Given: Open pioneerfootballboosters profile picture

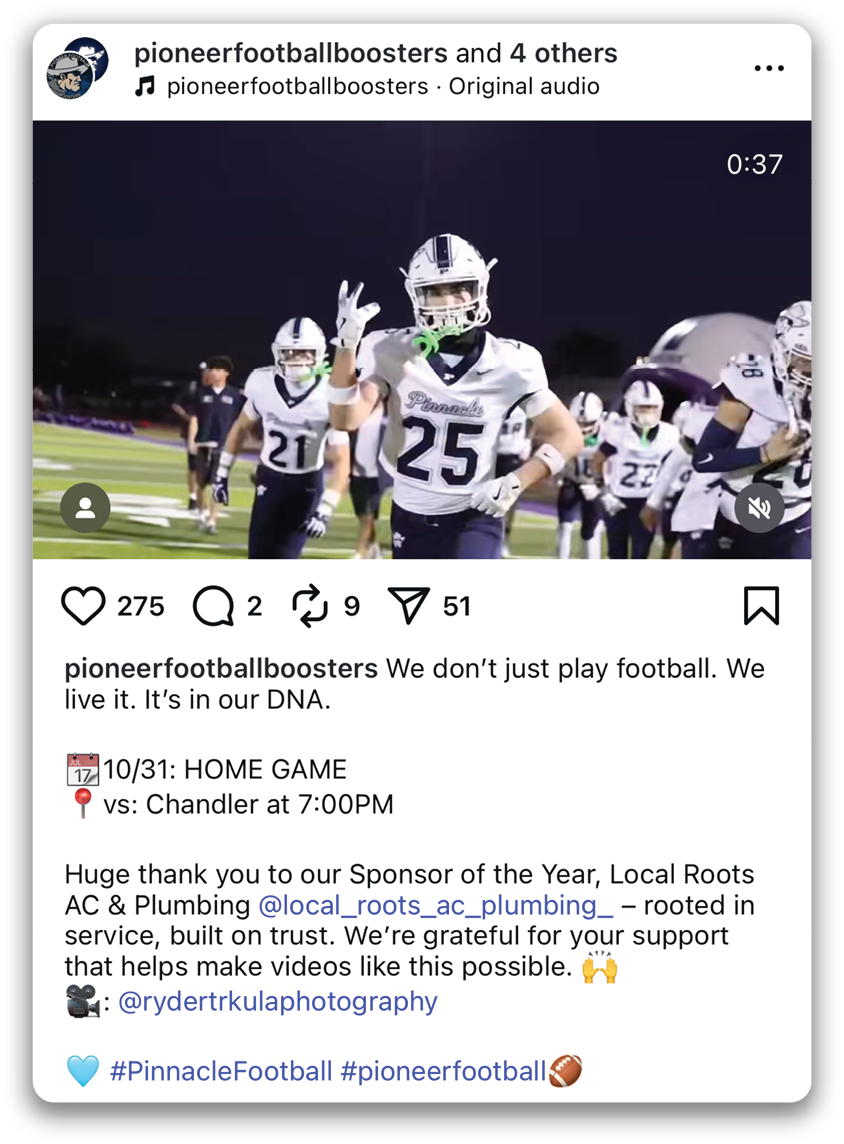Looking at the screenshot, I should click(x=78, y=68).
